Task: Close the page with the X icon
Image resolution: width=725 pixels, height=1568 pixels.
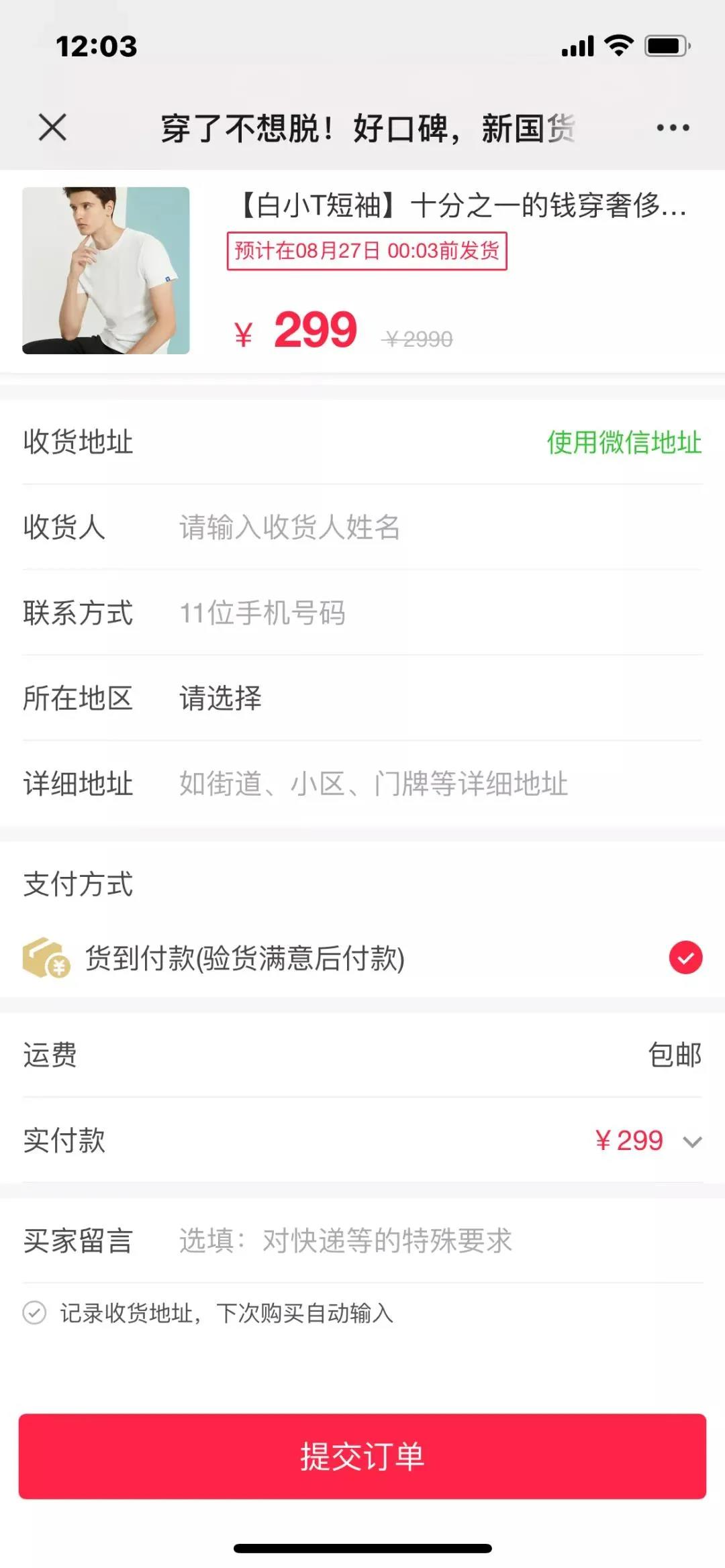Action: [52, 127]
